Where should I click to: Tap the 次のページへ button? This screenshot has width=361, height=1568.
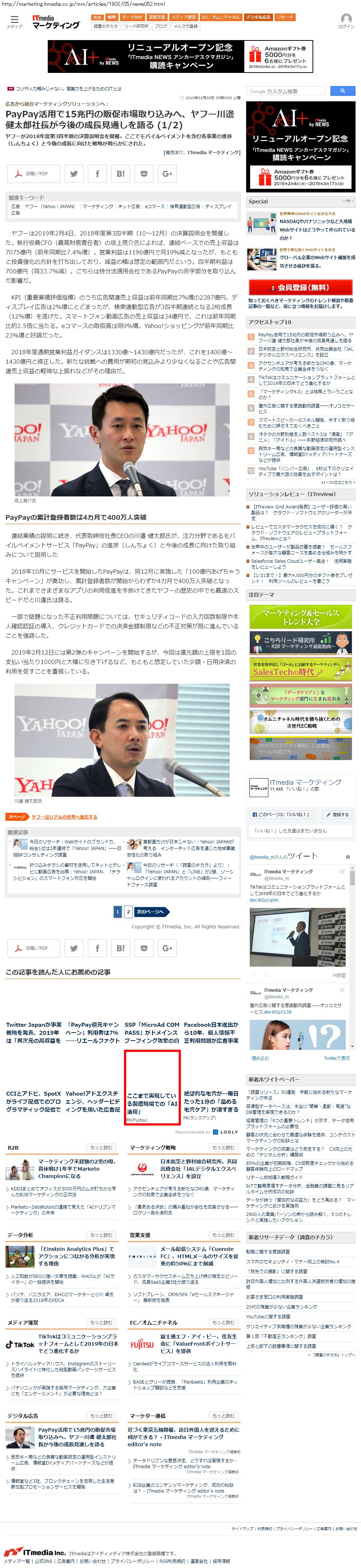coord(152,911)
